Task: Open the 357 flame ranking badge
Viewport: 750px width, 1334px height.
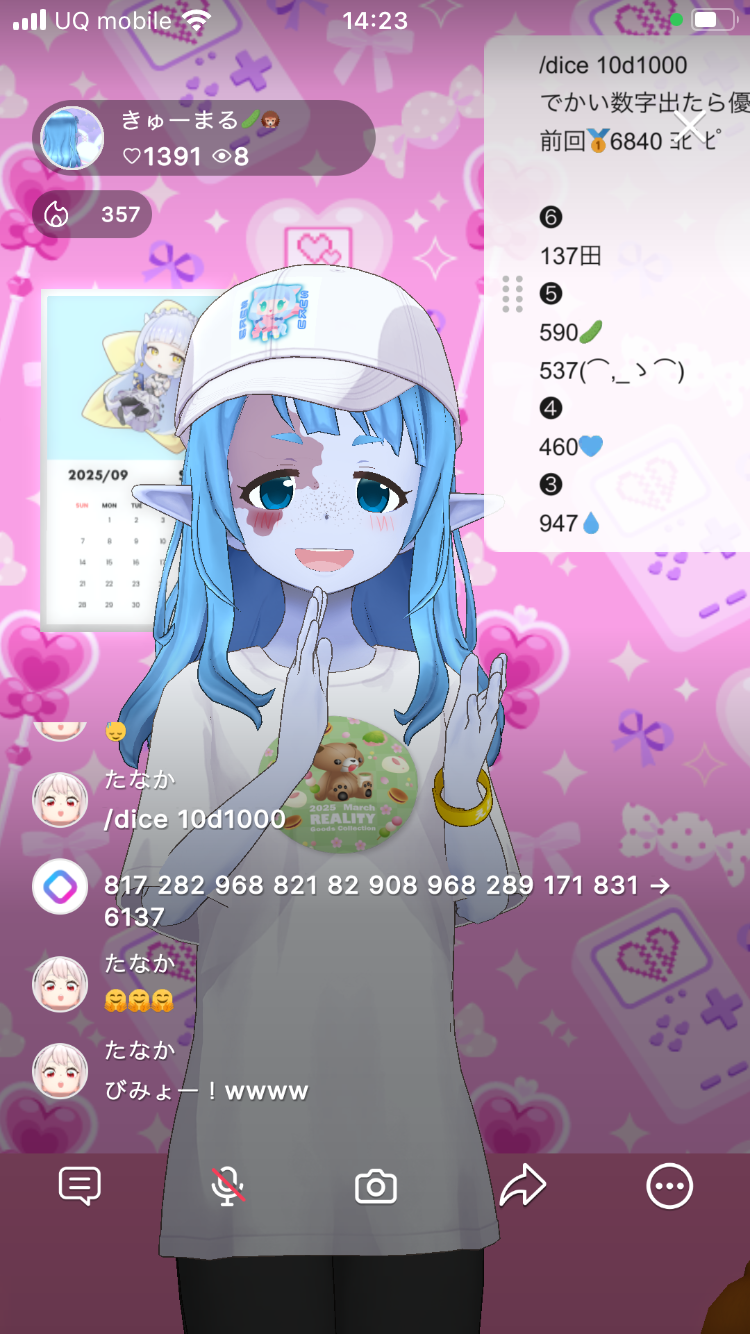Action: coord(93,214)
